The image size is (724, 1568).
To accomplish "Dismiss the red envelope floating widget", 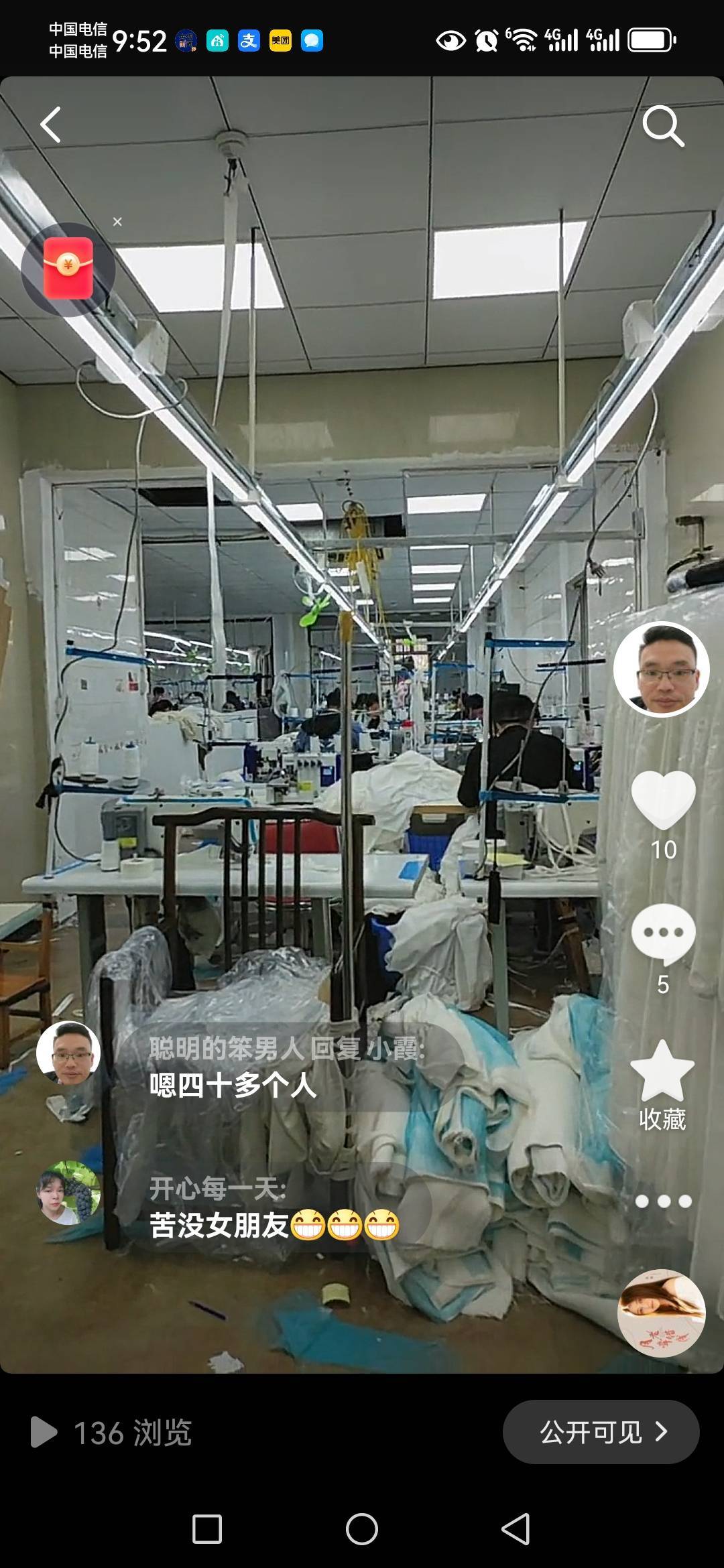I will [x=117, y=222].
